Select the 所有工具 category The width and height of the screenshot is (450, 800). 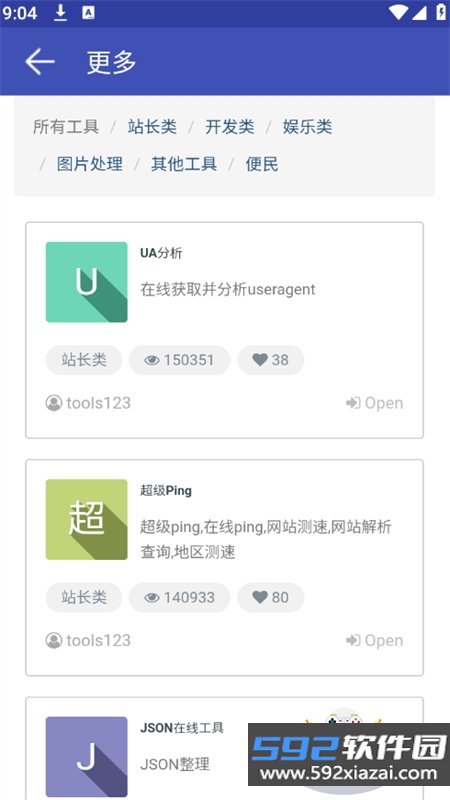(66, 127)
